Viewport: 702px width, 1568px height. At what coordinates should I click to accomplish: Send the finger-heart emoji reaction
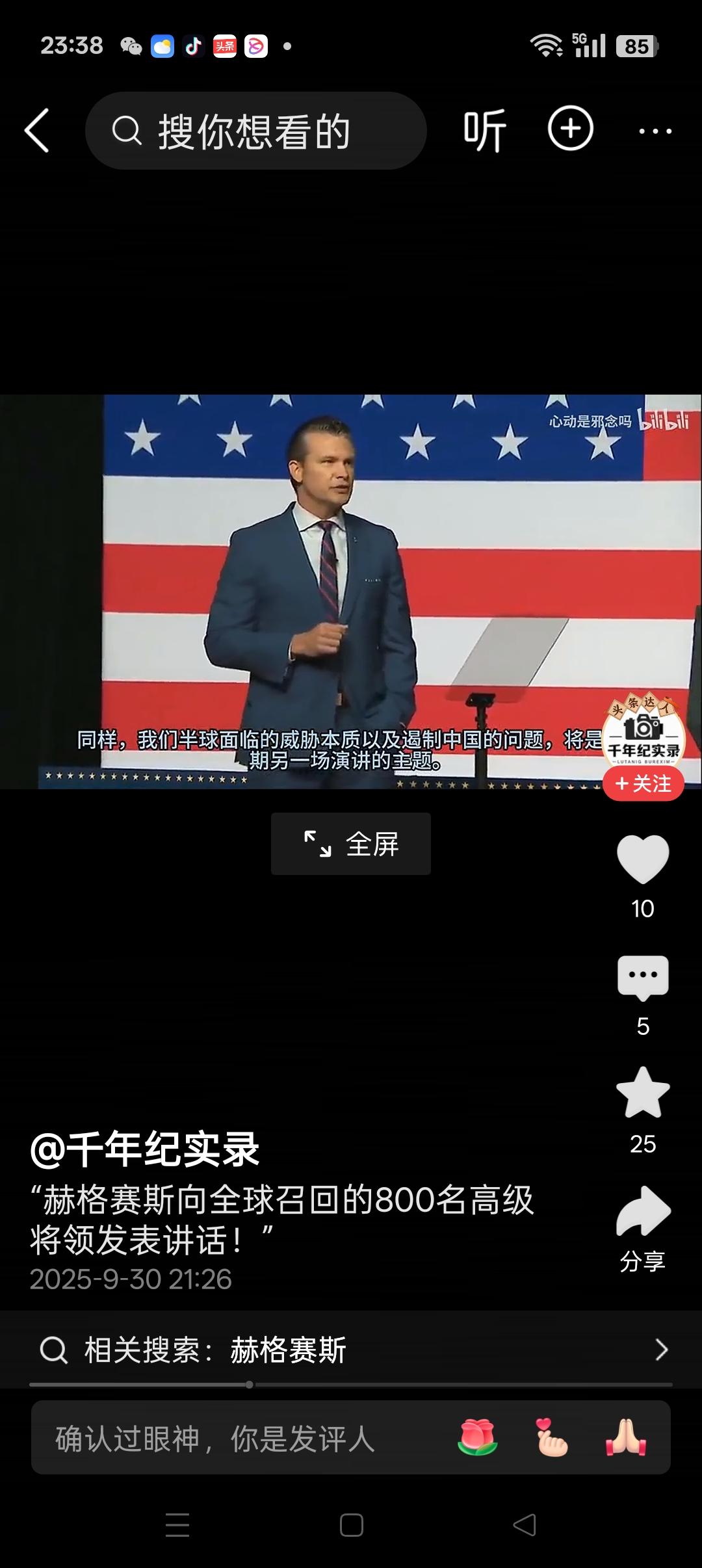[x=551, y=1438]
